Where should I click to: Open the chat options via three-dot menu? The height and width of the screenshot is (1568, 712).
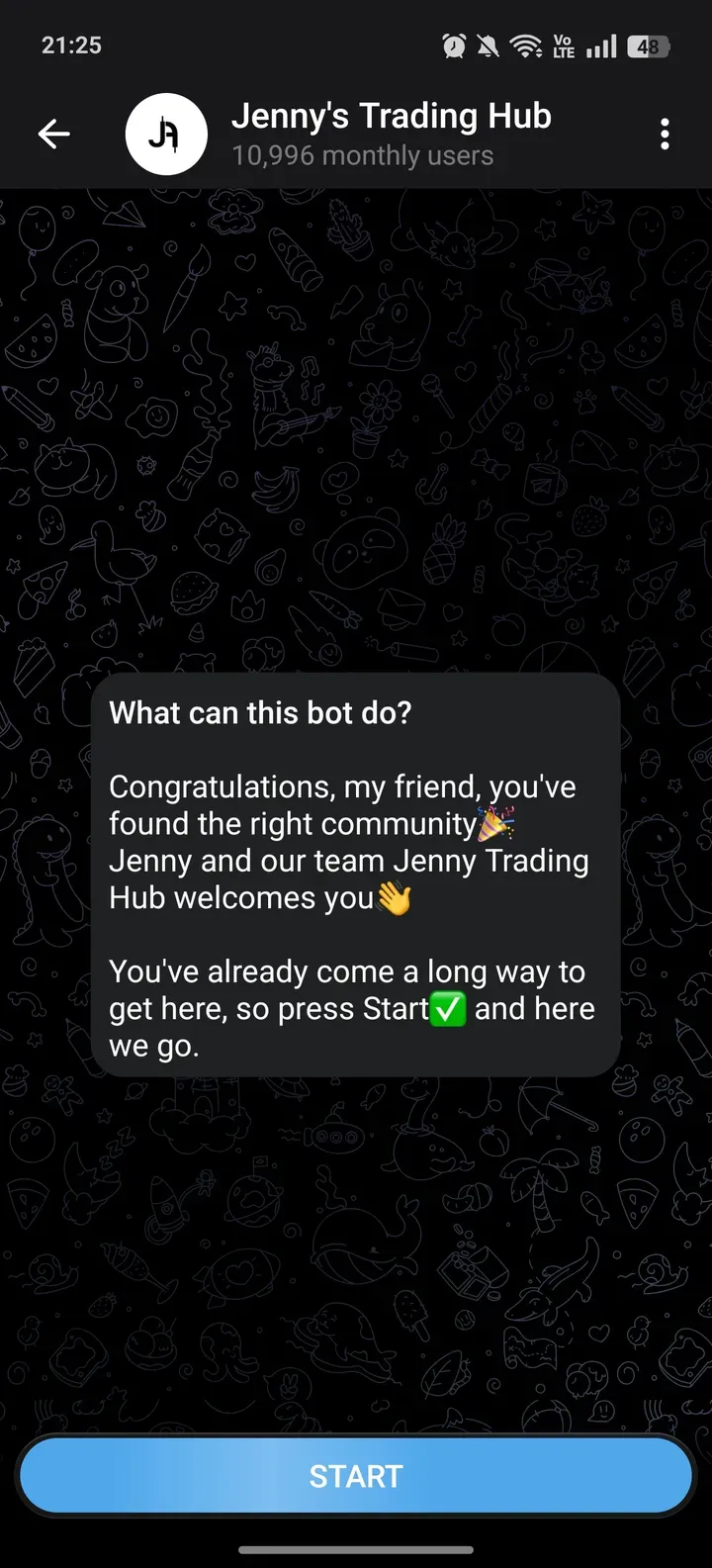[x=665, y=134]
